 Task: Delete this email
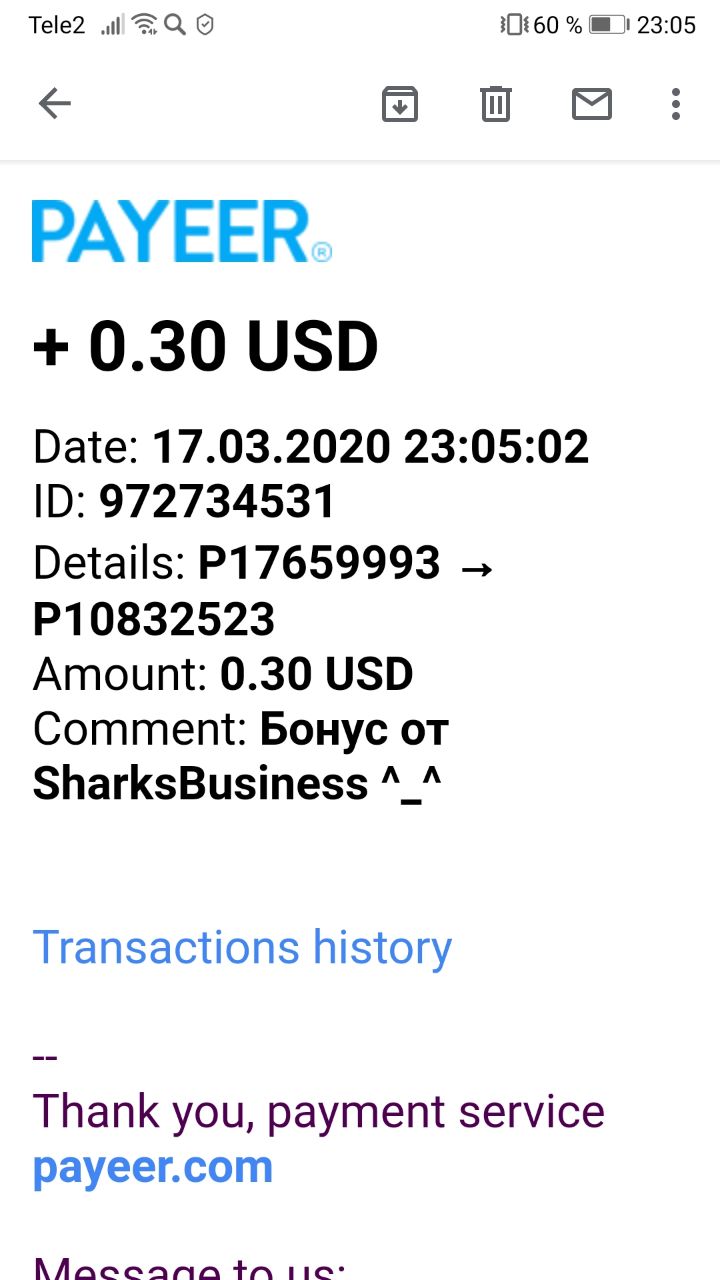pos(496,104)
